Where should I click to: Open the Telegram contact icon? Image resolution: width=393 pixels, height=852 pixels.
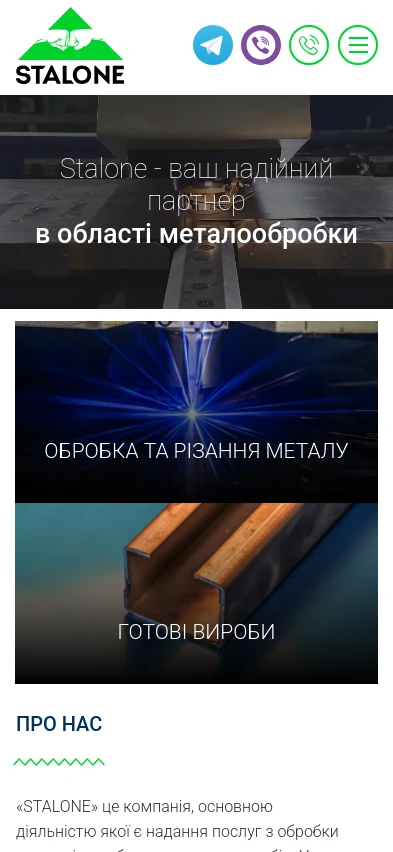[213, 45]
